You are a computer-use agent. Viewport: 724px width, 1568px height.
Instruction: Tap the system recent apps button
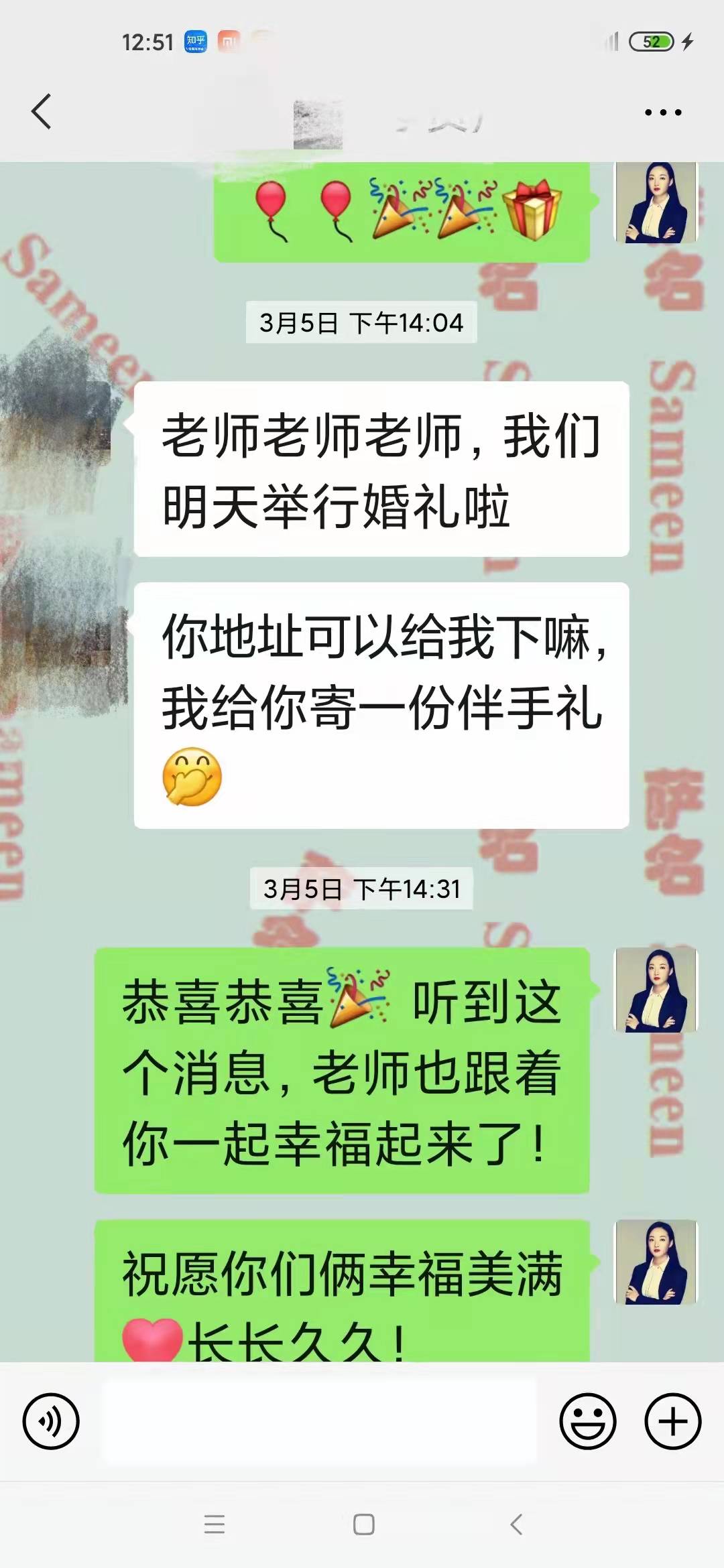[x=215, y=1524]
